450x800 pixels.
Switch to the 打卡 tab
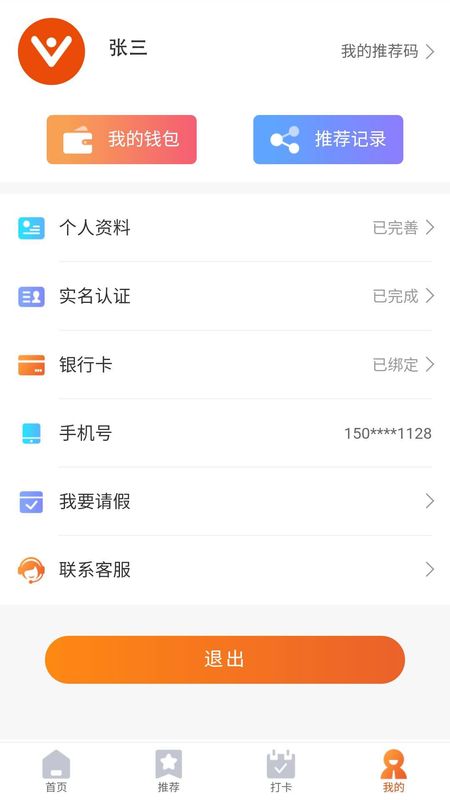pos(281,771)
